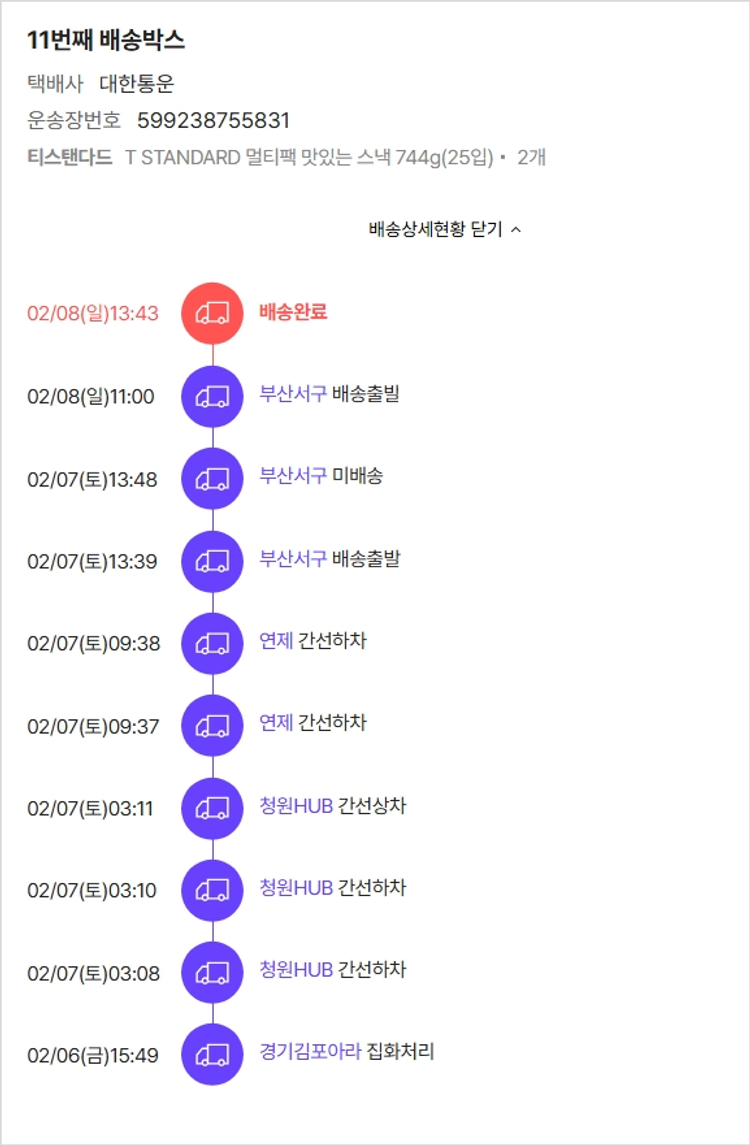Collapse the 배송상세현황 닫기 delivery details

(445, 229)
